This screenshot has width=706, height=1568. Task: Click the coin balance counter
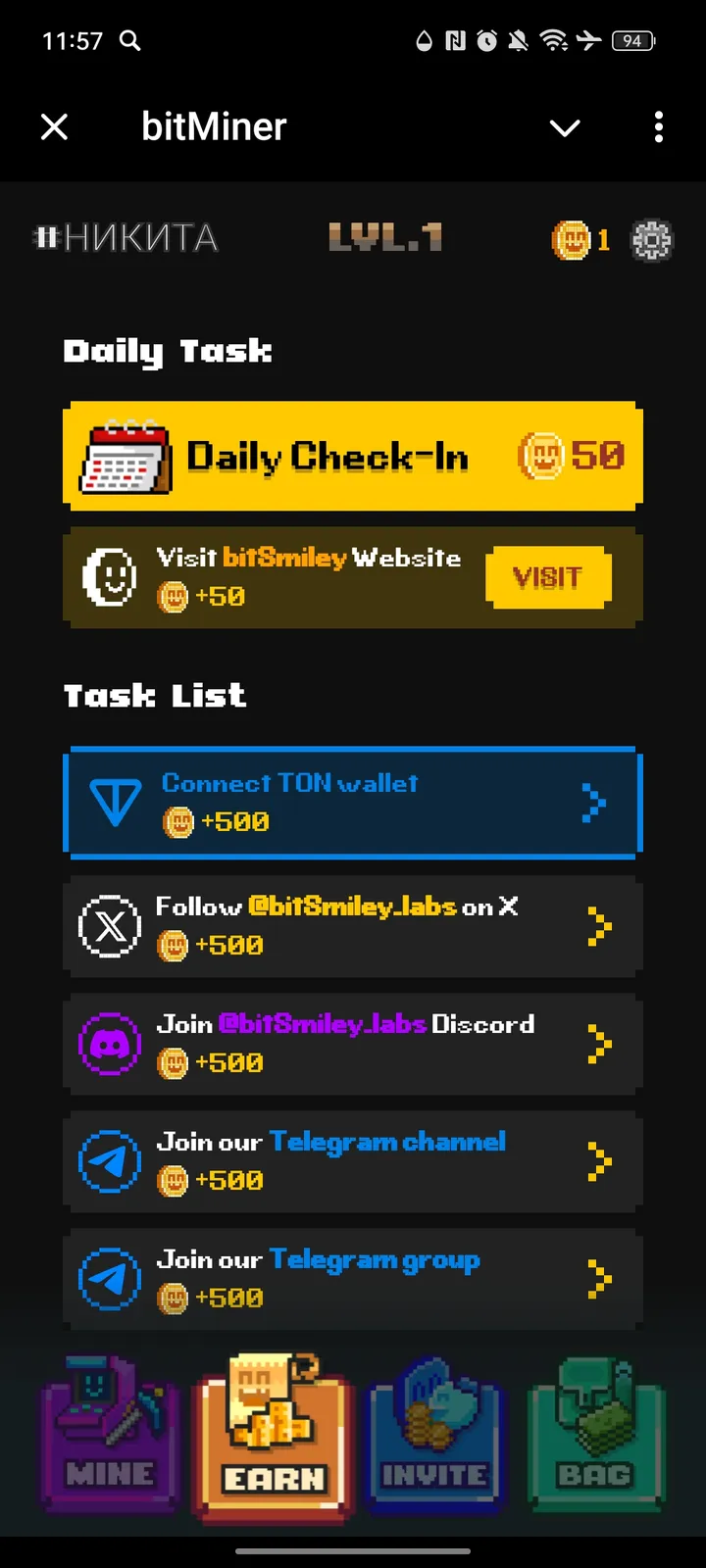(x=579, y=239)
